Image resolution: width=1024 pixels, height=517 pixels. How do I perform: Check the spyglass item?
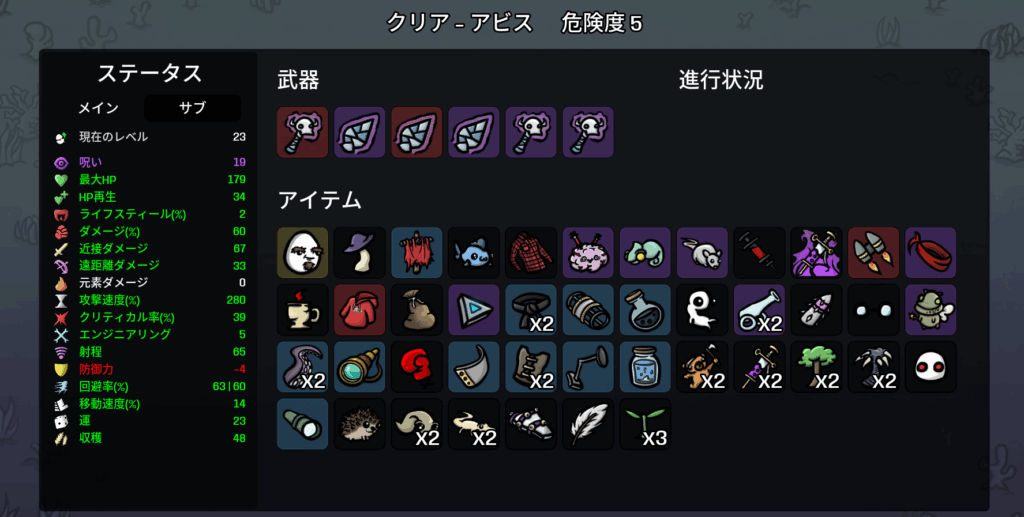click(359, 366)
